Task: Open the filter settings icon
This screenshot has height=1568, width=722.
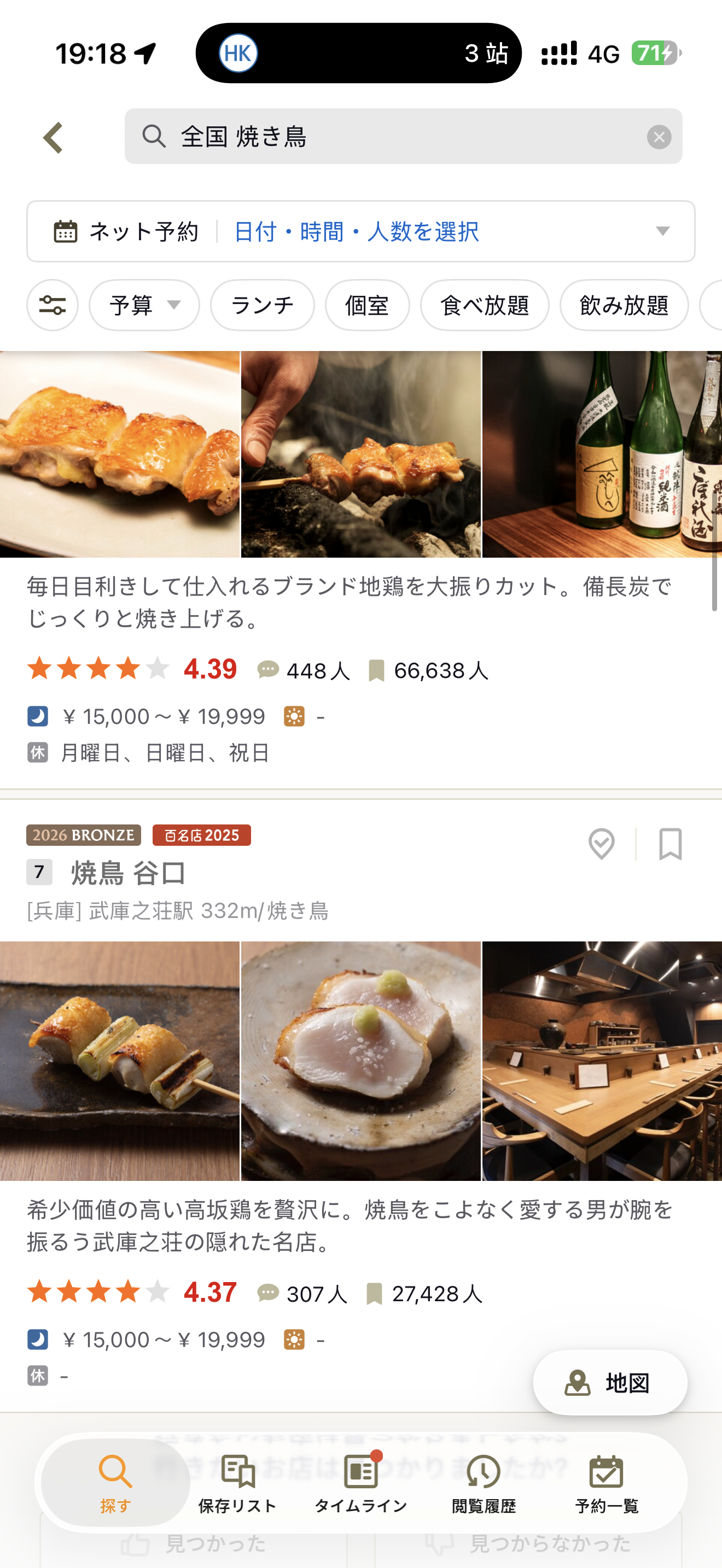Action: pos(53,305)
